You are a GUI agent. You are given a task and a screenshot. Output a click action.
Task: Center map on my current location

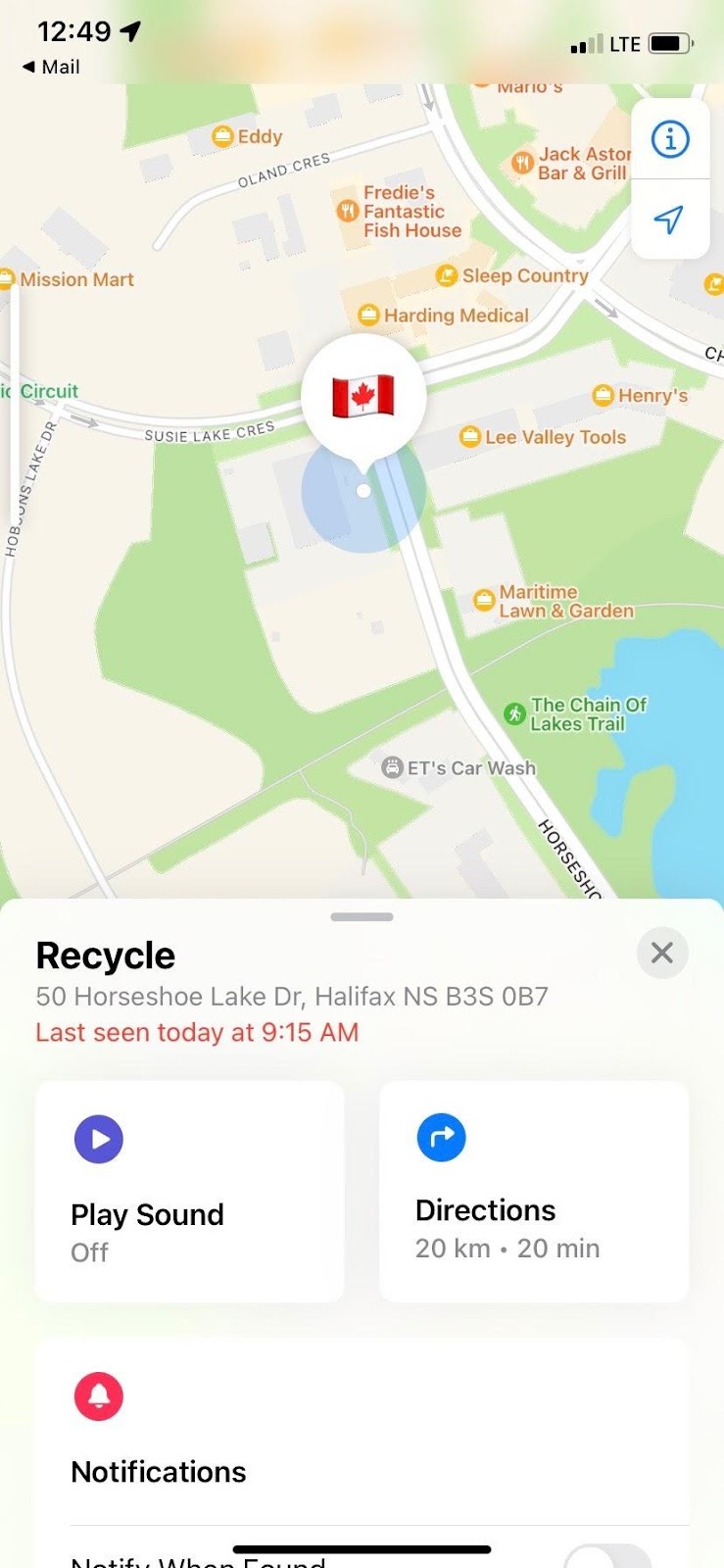[670, 220]
